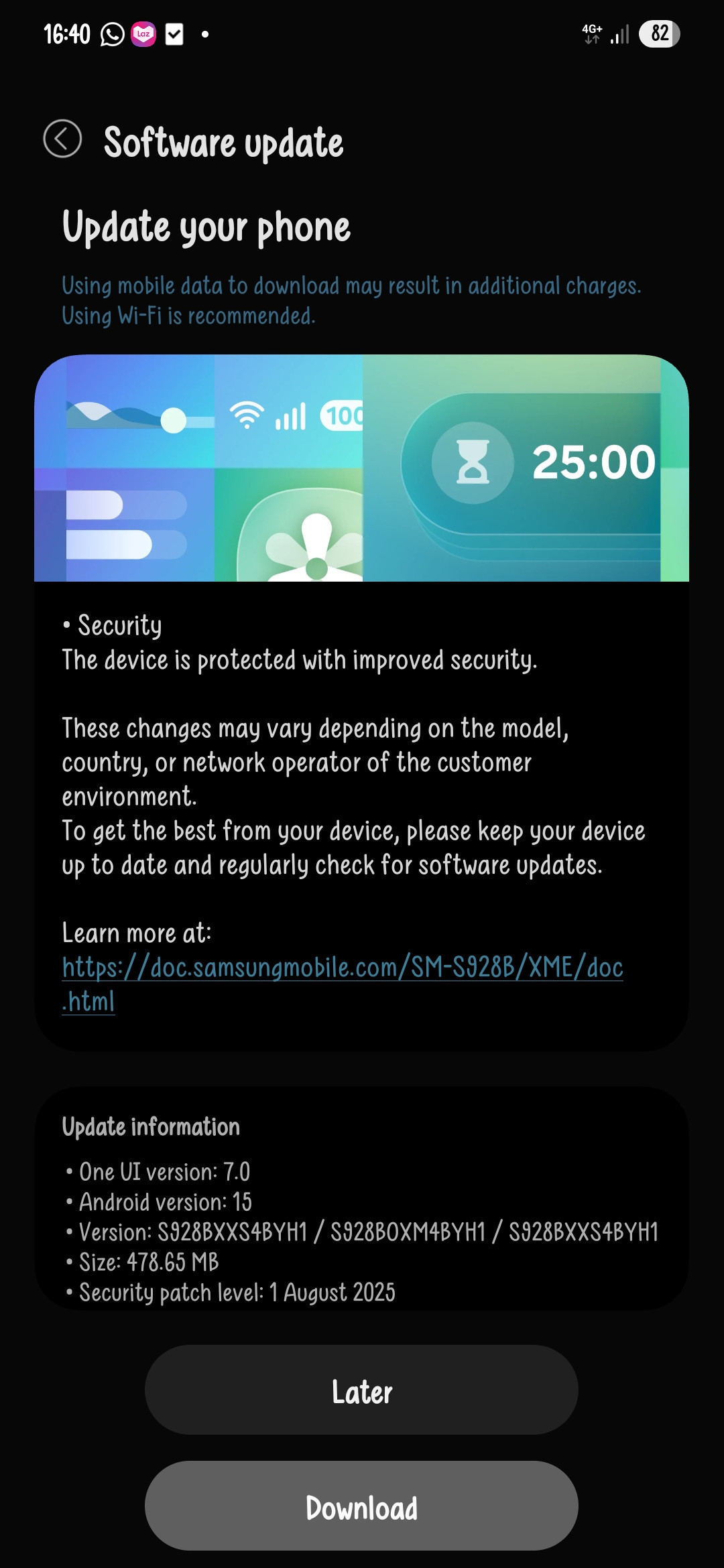724x1568 pixels.
Task: Open the doc.samsungmobile.com learn more link
Action: [x=343, y=984]
